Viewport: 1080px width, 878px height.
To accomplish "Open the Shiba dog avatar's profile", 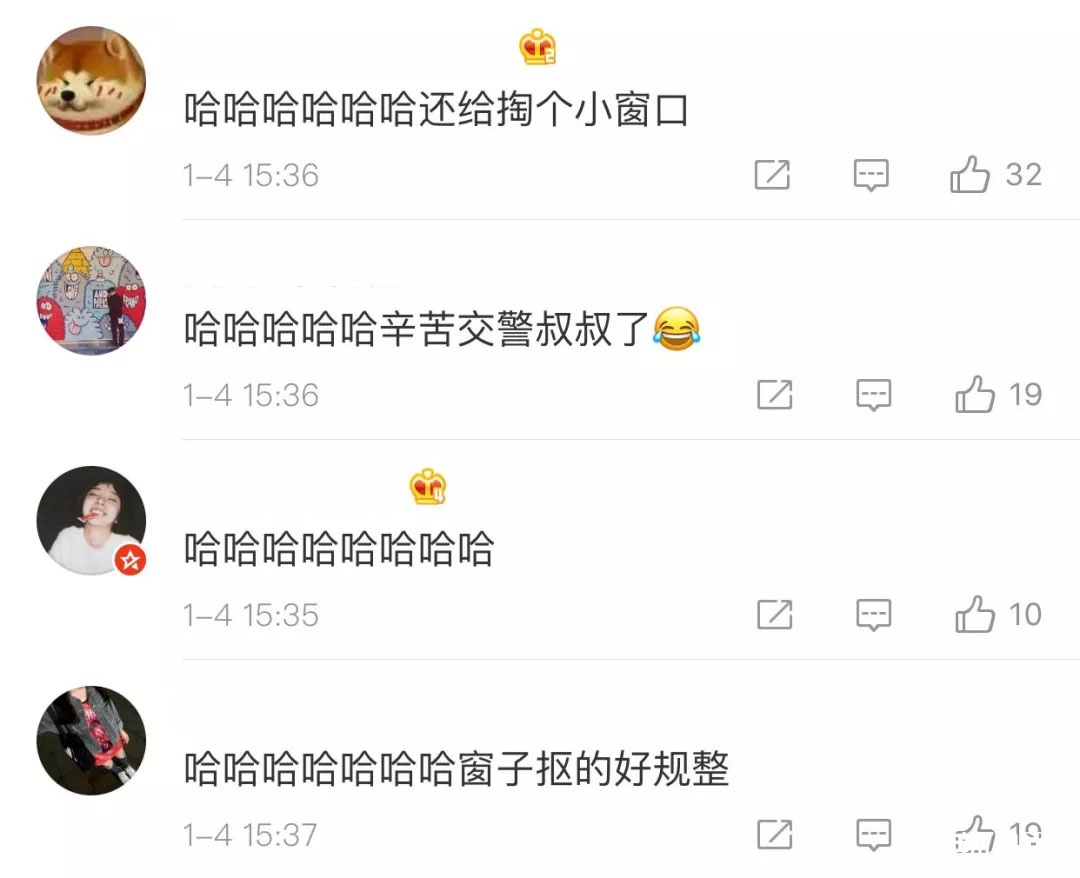I will (x=91, y=81).
